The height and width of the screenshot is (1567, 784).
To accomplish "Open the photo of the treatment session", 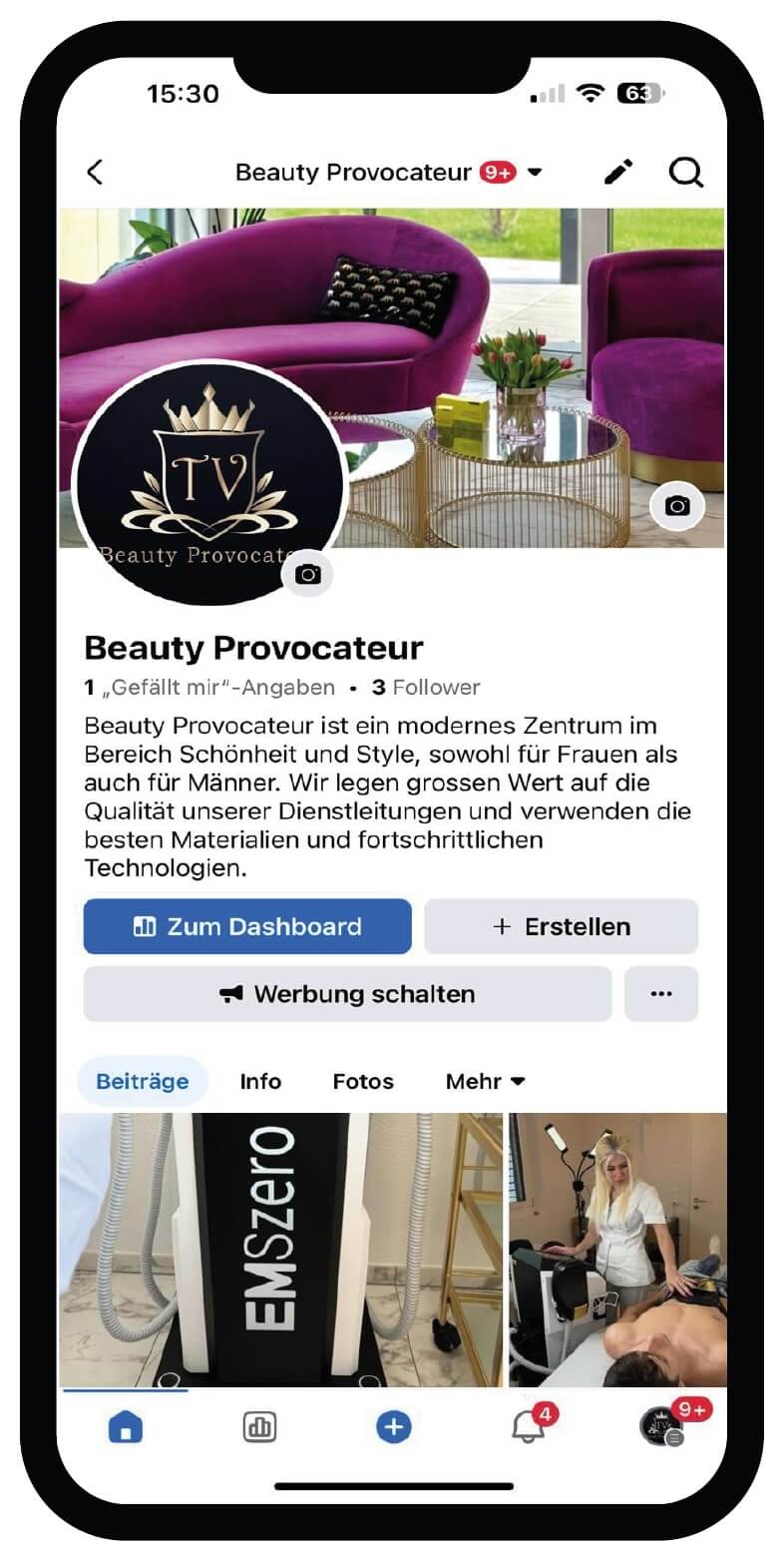I will pyautogui.click(x=617, y=1250).
